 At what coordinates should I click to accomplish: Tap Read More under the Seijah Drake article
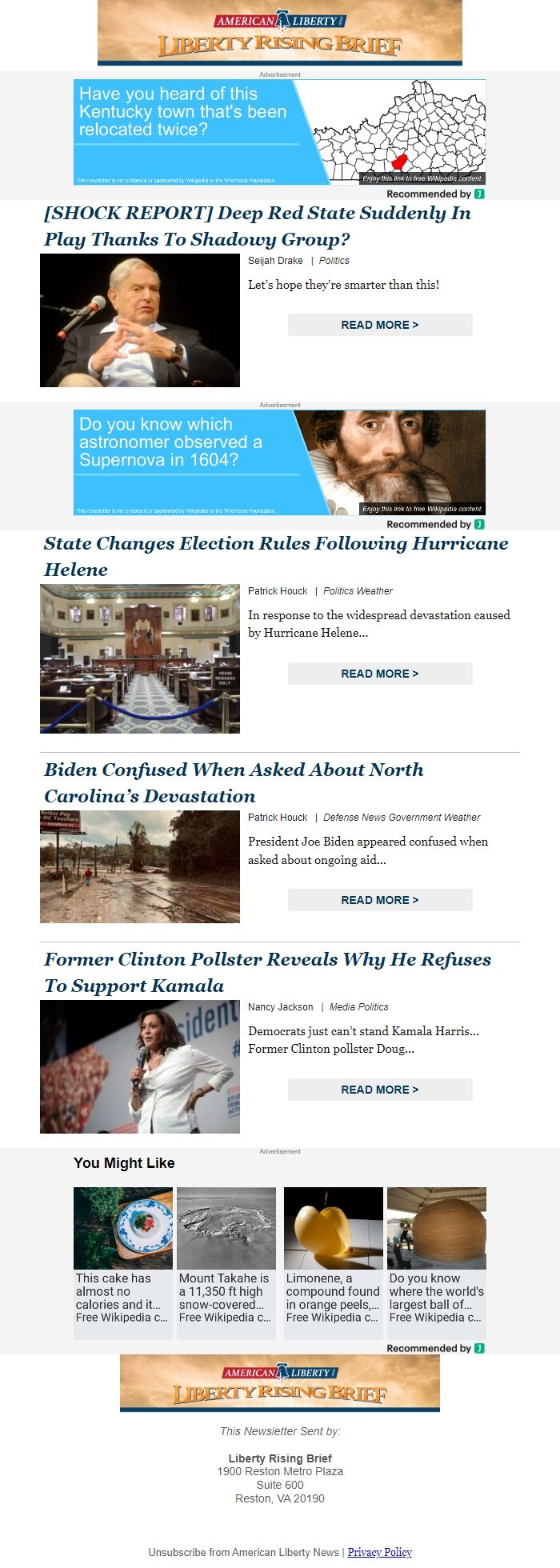click(379, 325)
